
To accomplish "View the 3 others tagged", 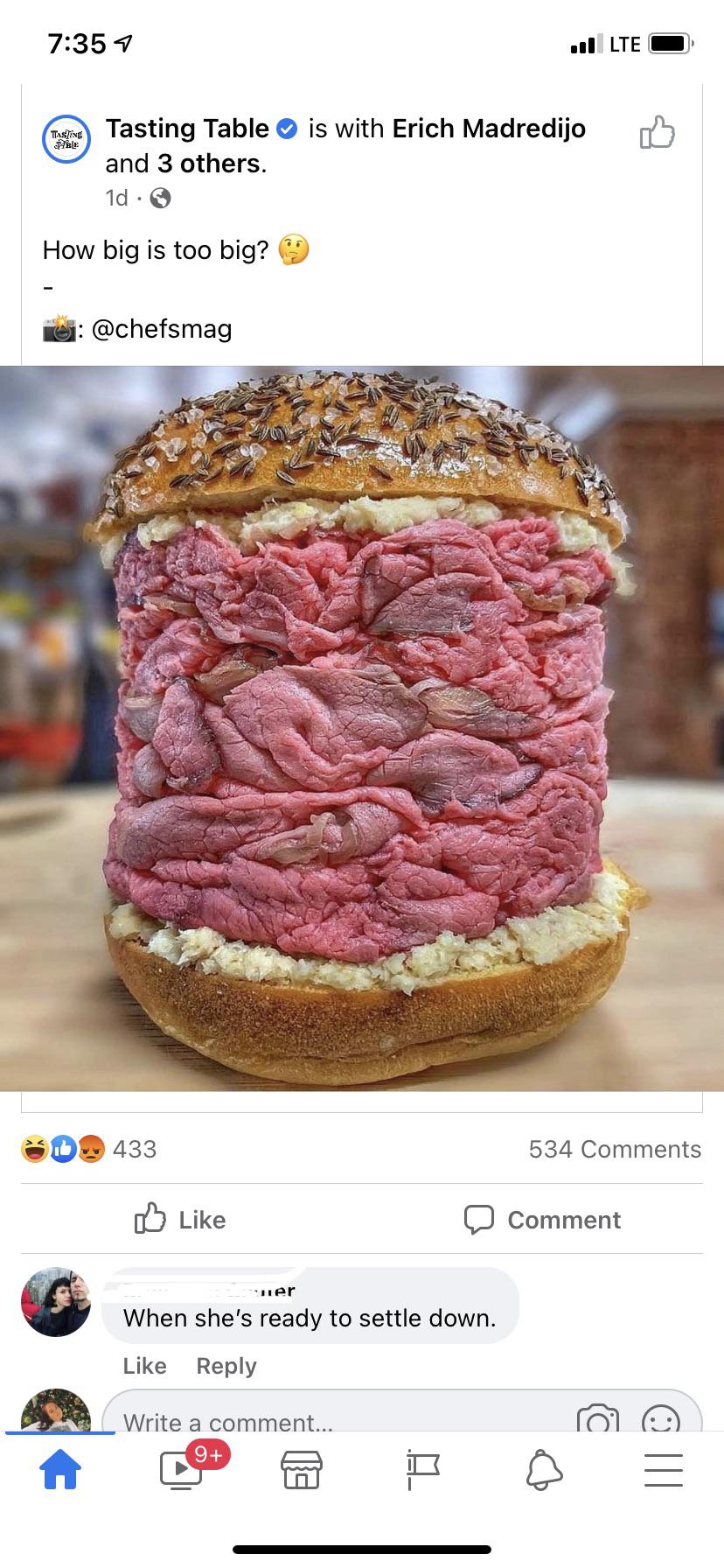I will tap(210, 164).
